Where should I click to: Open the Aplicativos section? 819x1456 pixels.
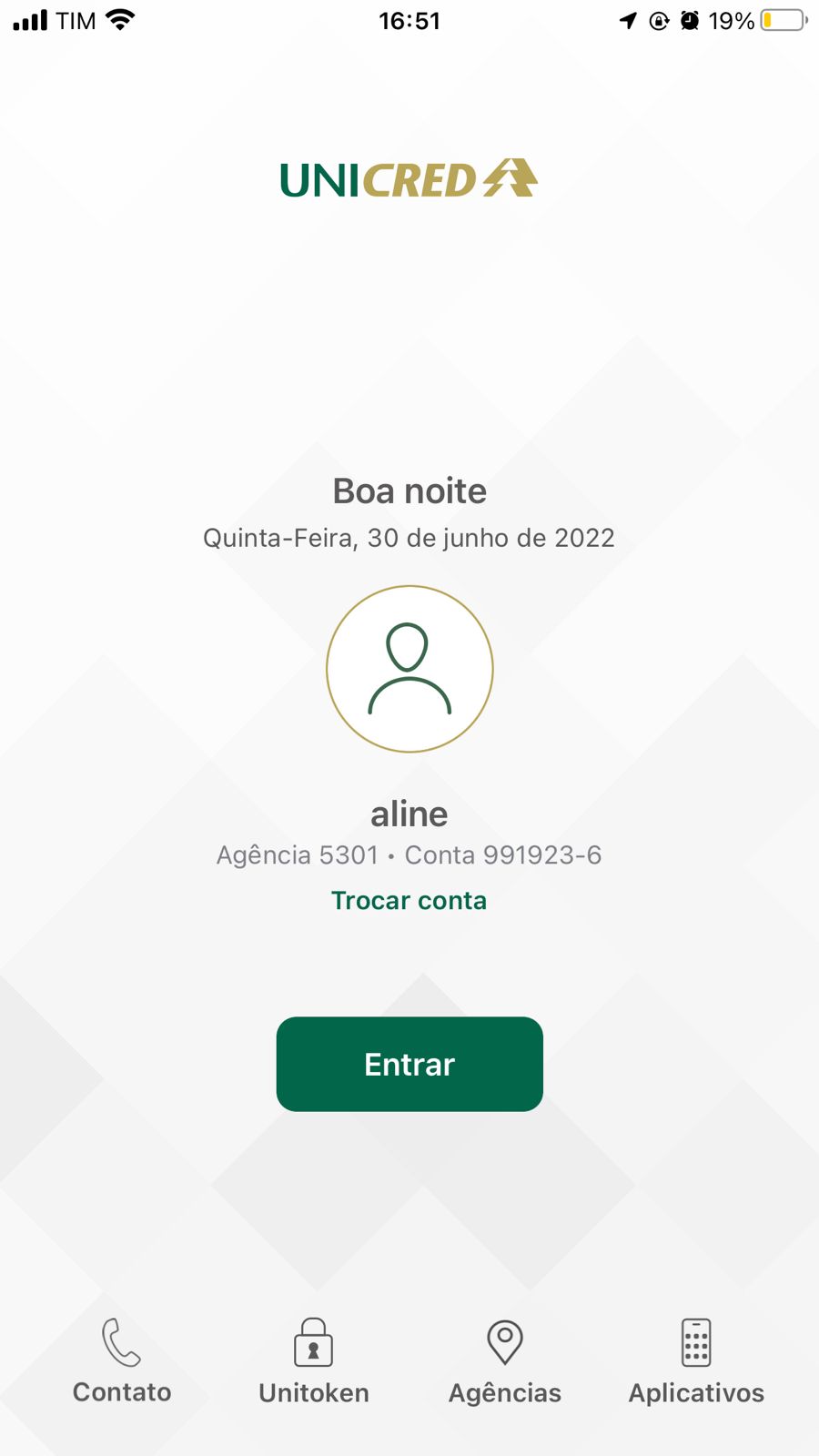[696, 1360]
